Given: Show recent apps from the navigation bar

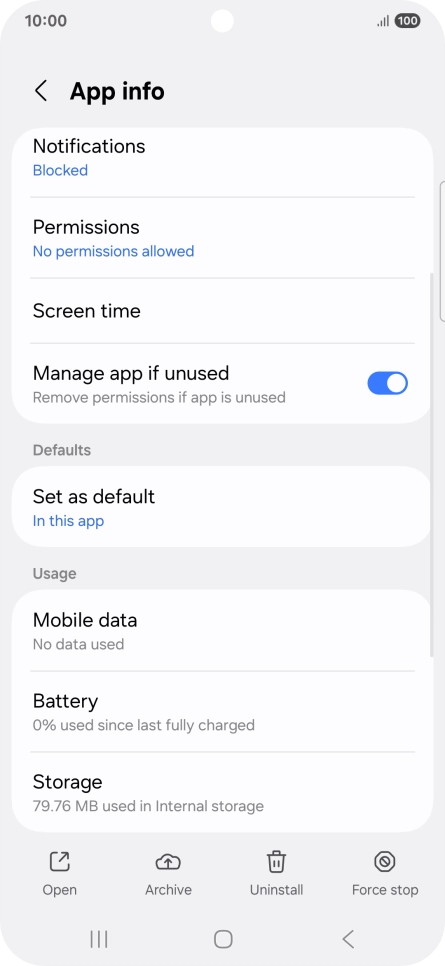Looking at the screenshot, I should (x=99, y=939).
